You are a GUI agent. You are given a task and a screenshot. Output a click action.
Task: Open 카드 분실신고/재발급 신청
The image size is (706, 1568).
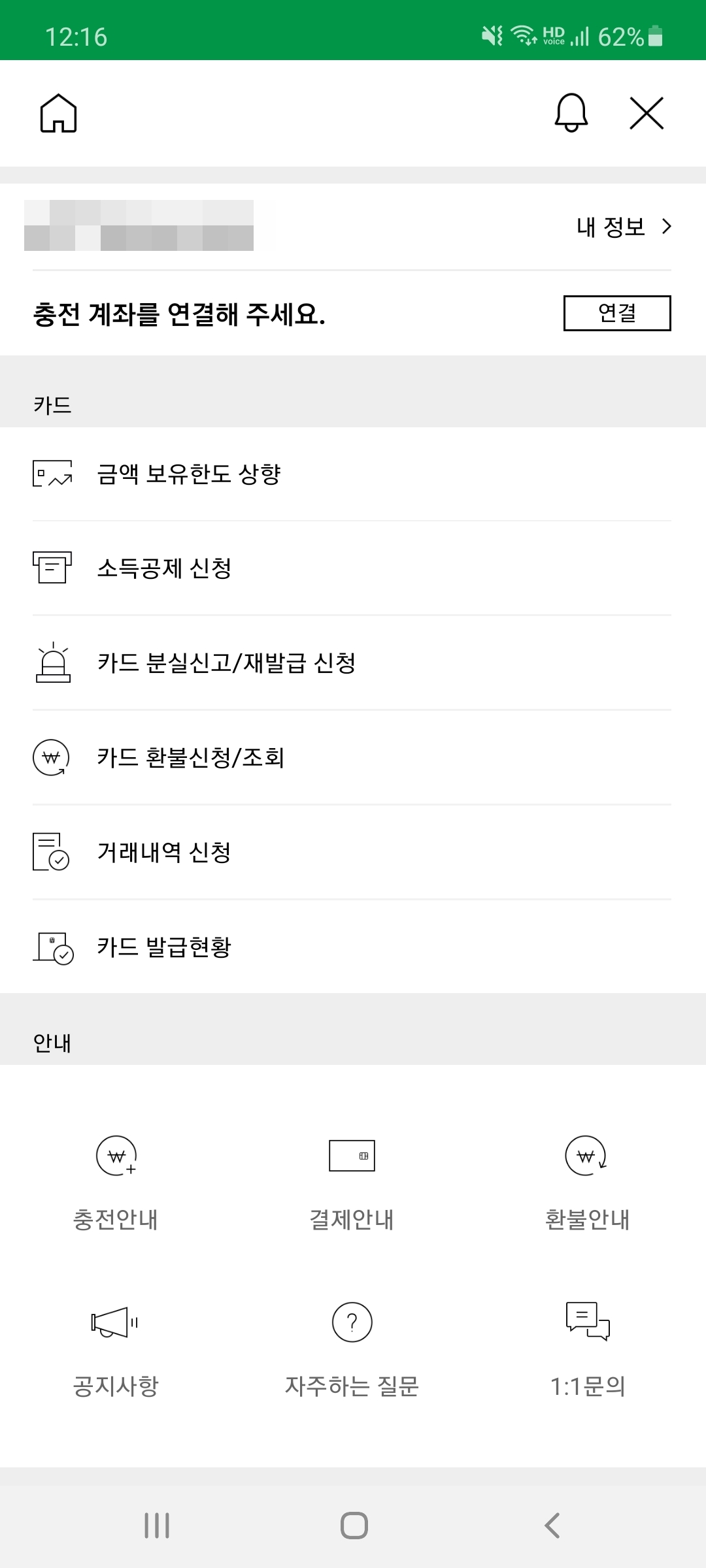(x=352, y=662)
